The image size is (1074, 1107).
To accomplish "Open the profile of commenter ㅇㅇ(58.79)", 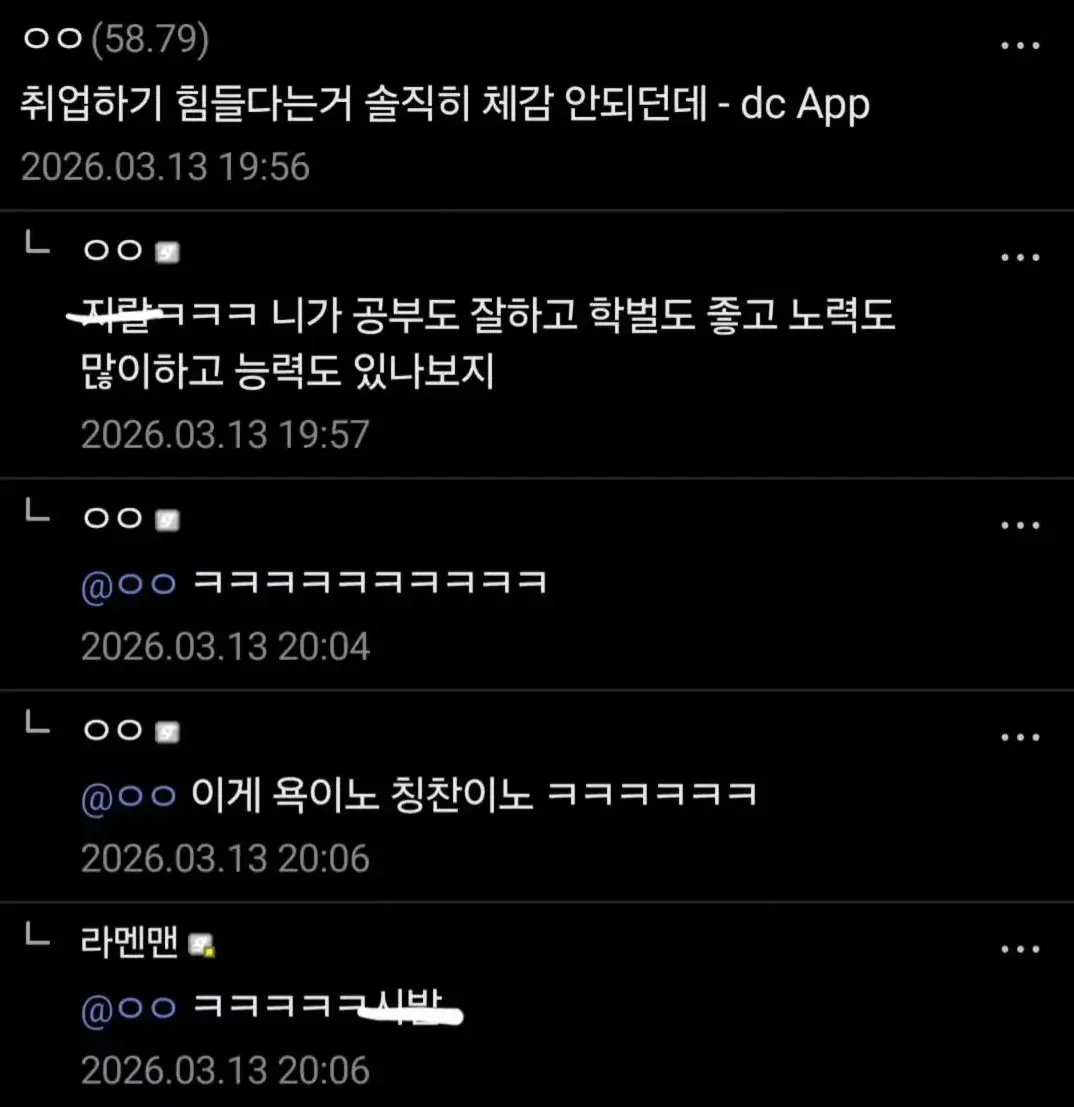I will tap(117, 39).
